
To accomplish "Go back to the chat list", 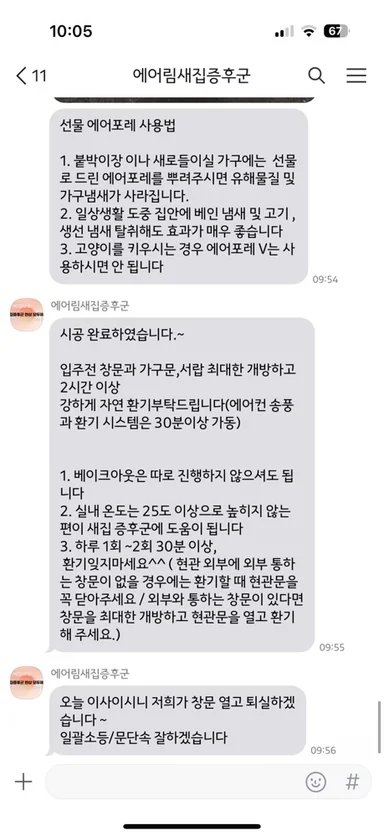I will (x=31, y=76).
